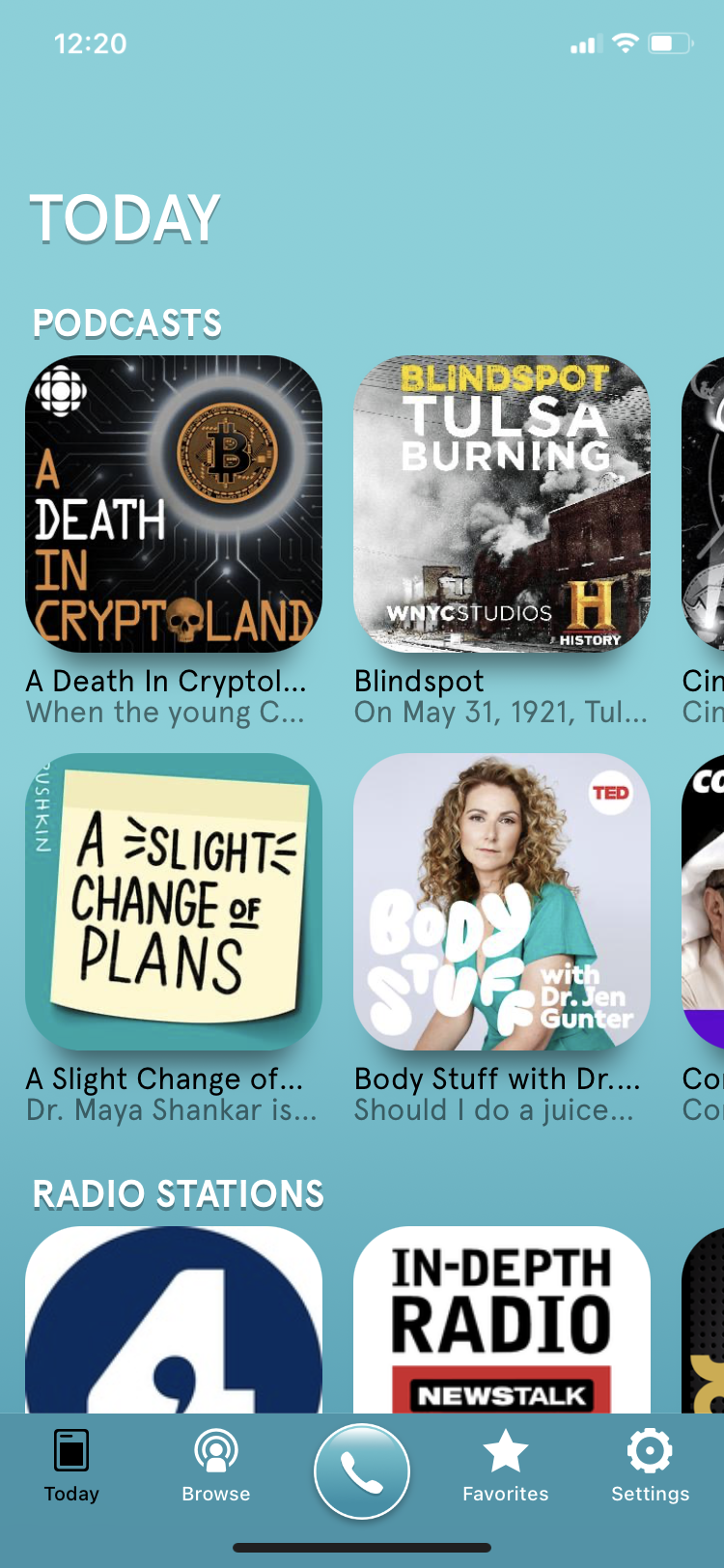Image resolution: width=724 pixels, height=1568 pixels.
Task: Open Blindspot Tulsa Burning podcast
Action: coord(502,504)
